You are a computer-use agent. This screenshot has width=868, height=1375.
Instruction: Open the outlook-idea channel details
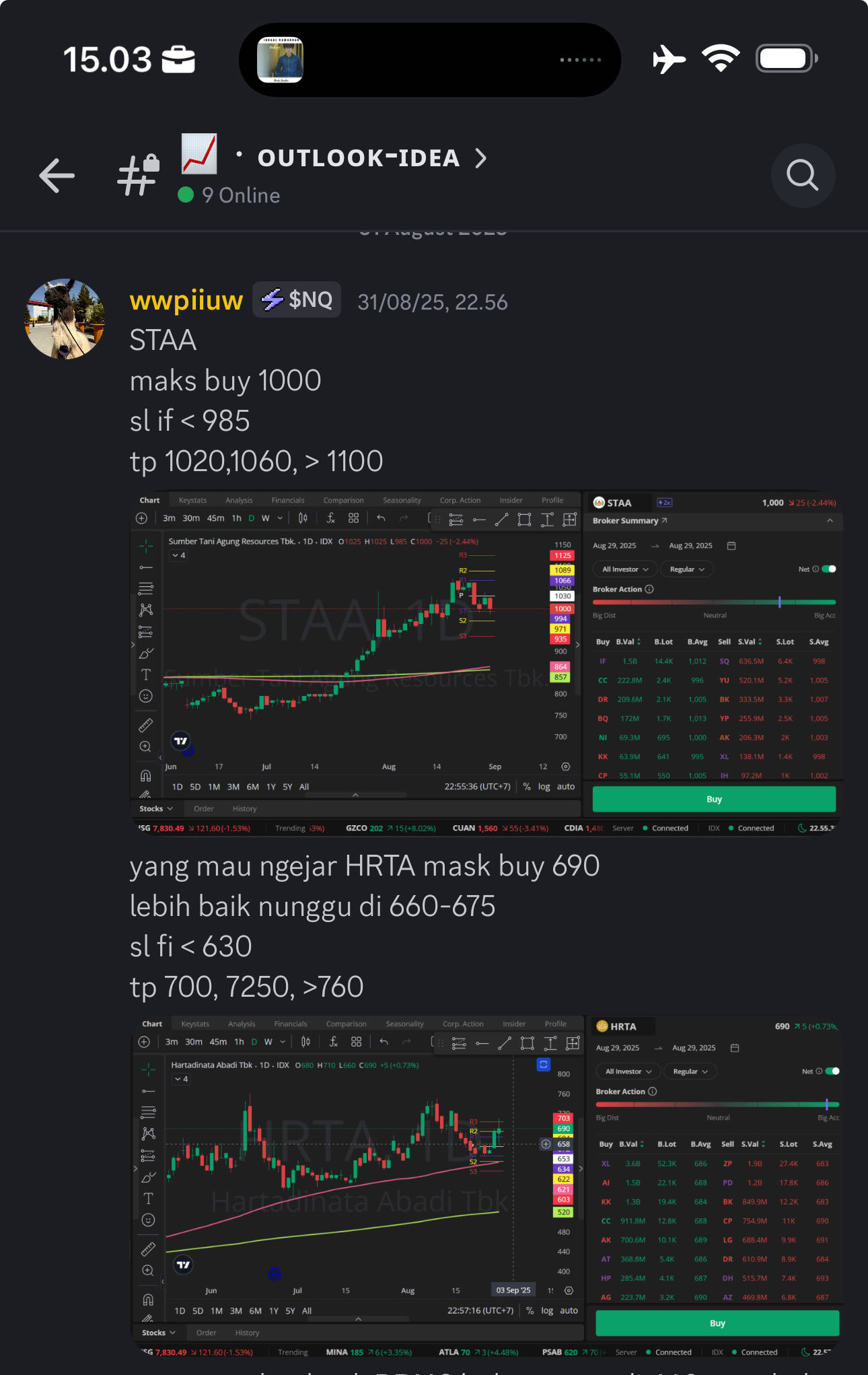[x=359, y=159]
